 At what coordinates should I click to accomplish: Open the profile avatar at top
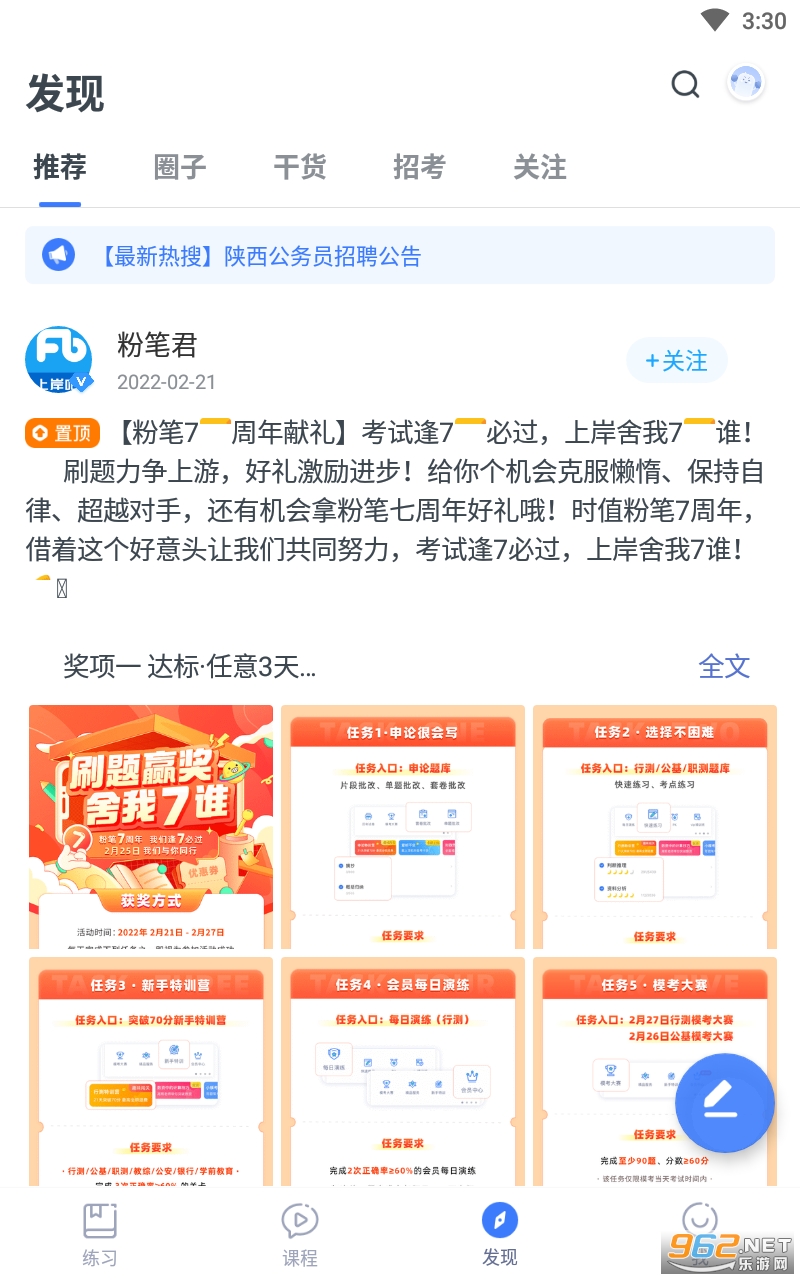pos(746,84)
